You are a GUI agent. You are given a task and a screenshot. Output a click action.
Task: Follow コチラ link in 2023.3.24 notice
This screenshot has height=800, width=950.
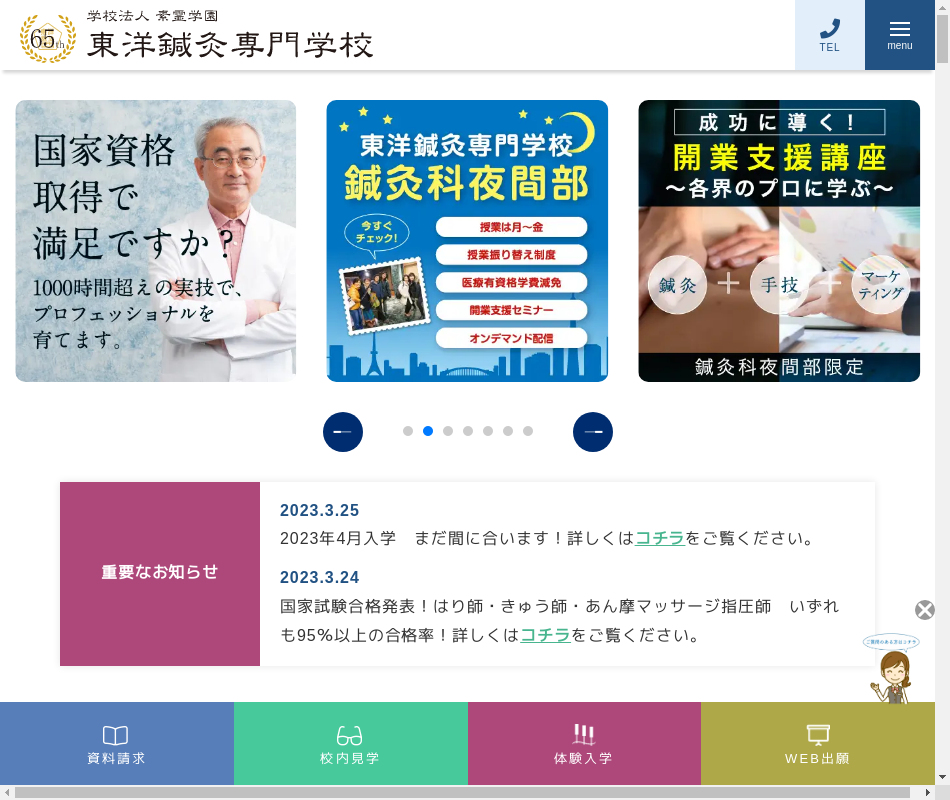click(545, 634)
